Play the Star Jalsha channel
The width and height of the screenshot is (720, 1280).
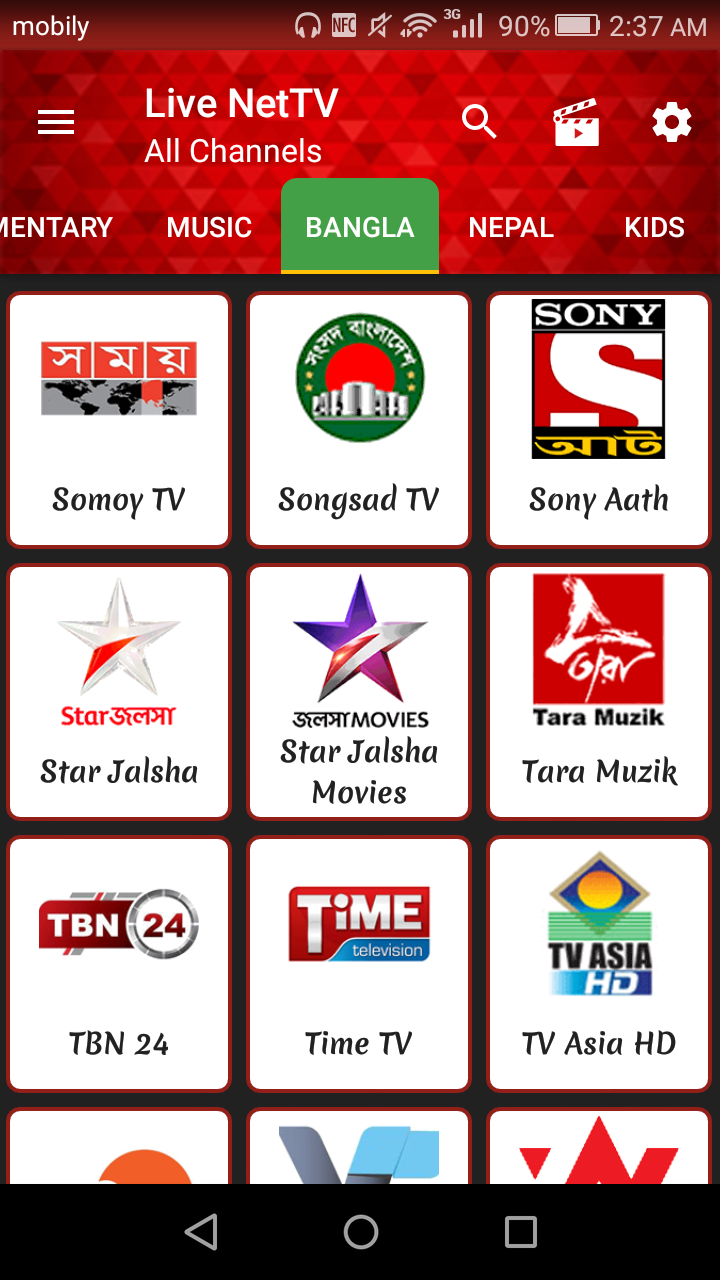(x=119, y=692)
